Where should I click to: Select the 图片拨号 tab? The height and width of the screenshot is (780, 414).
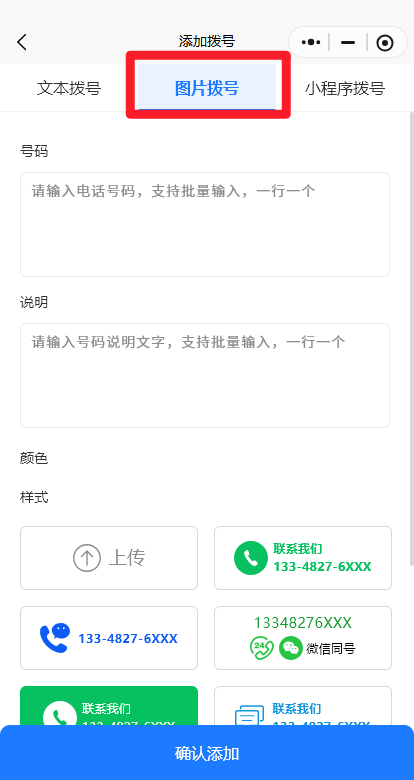click(207, 88)
